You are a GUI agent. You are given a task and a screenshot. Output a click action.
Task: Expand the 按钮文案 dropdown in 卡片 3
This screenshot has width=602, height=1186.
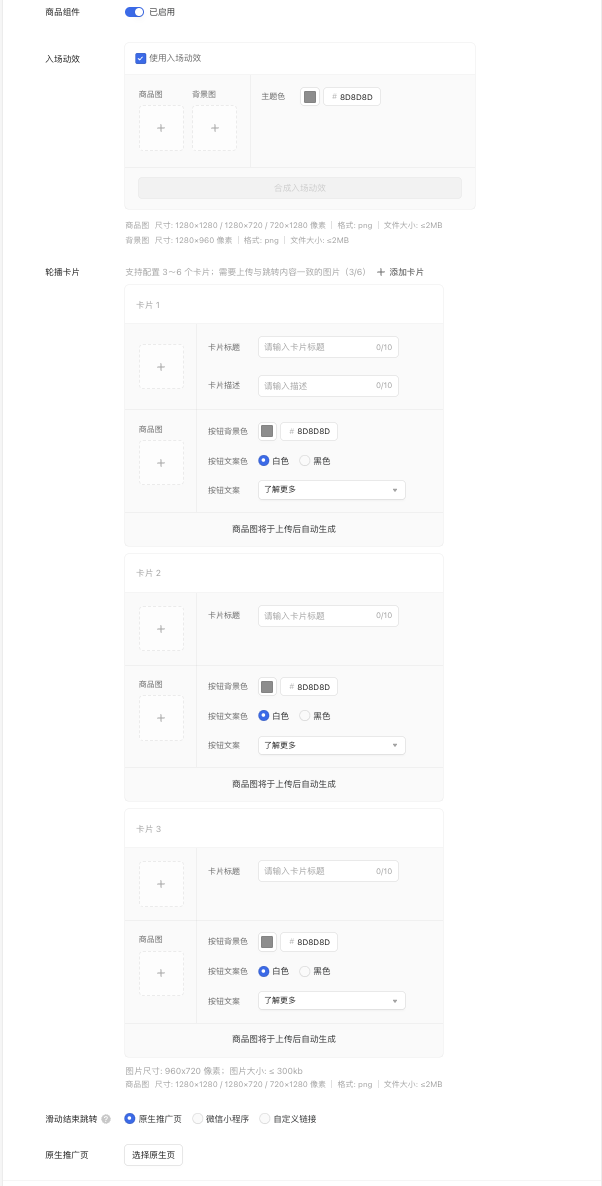click(331, 1001)
